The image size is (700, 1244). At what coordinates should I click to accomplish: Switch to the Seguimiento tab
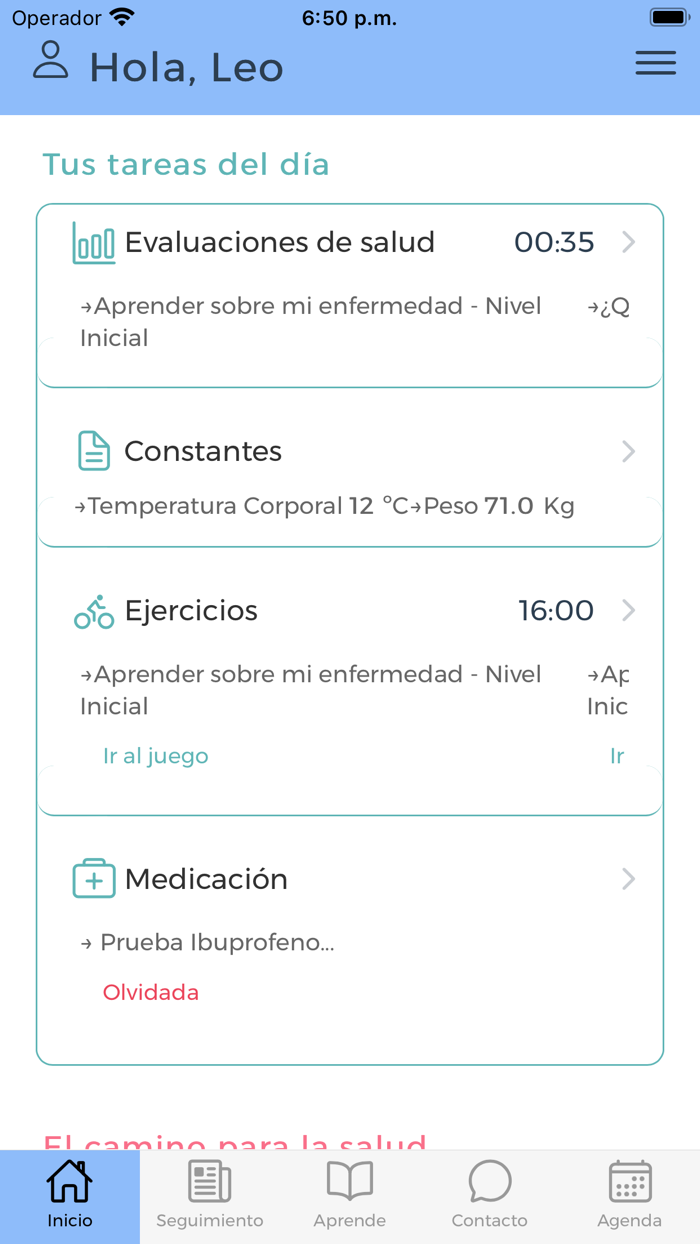[x=210, y=1196]
